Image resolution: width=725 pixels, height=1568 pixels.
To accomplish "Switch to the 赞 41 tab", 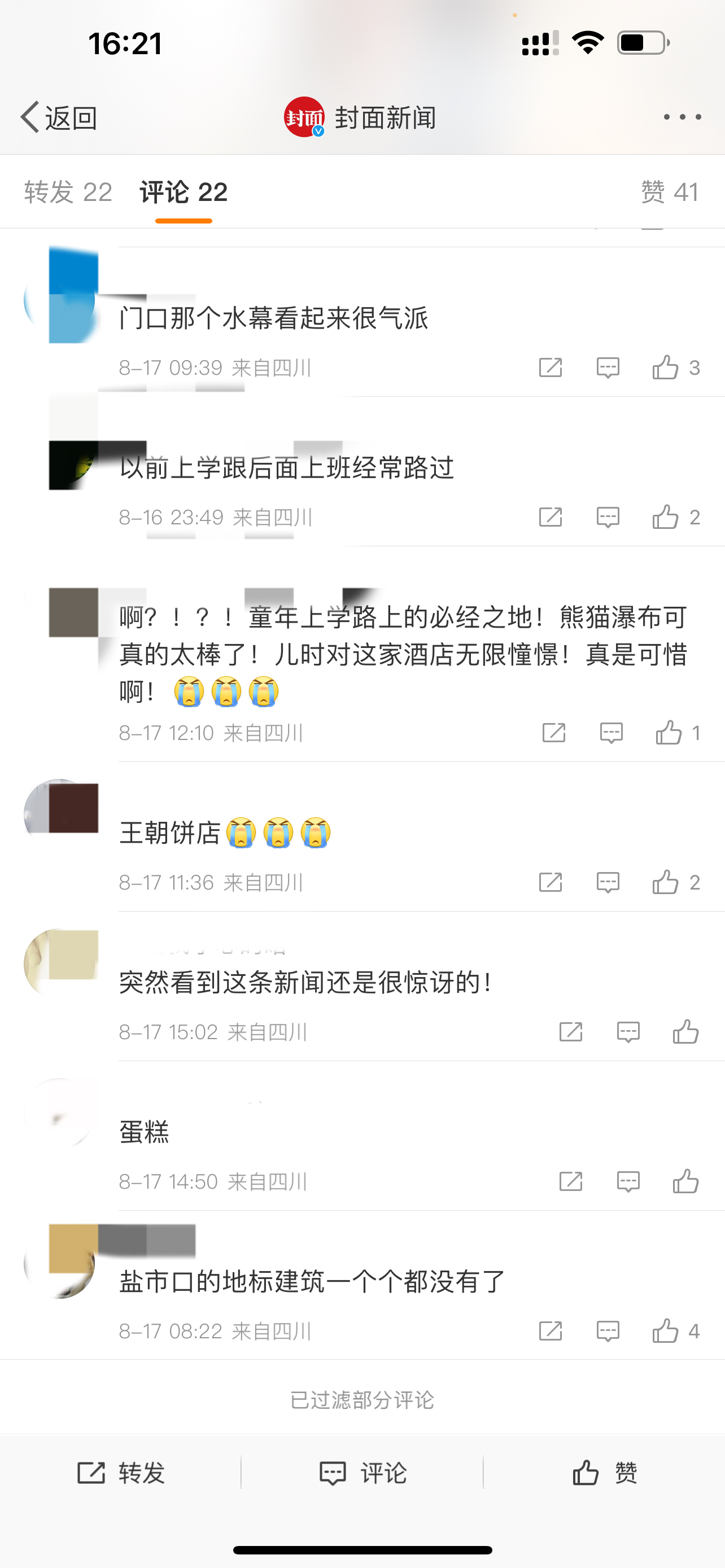I will click(x=670, y=192).
